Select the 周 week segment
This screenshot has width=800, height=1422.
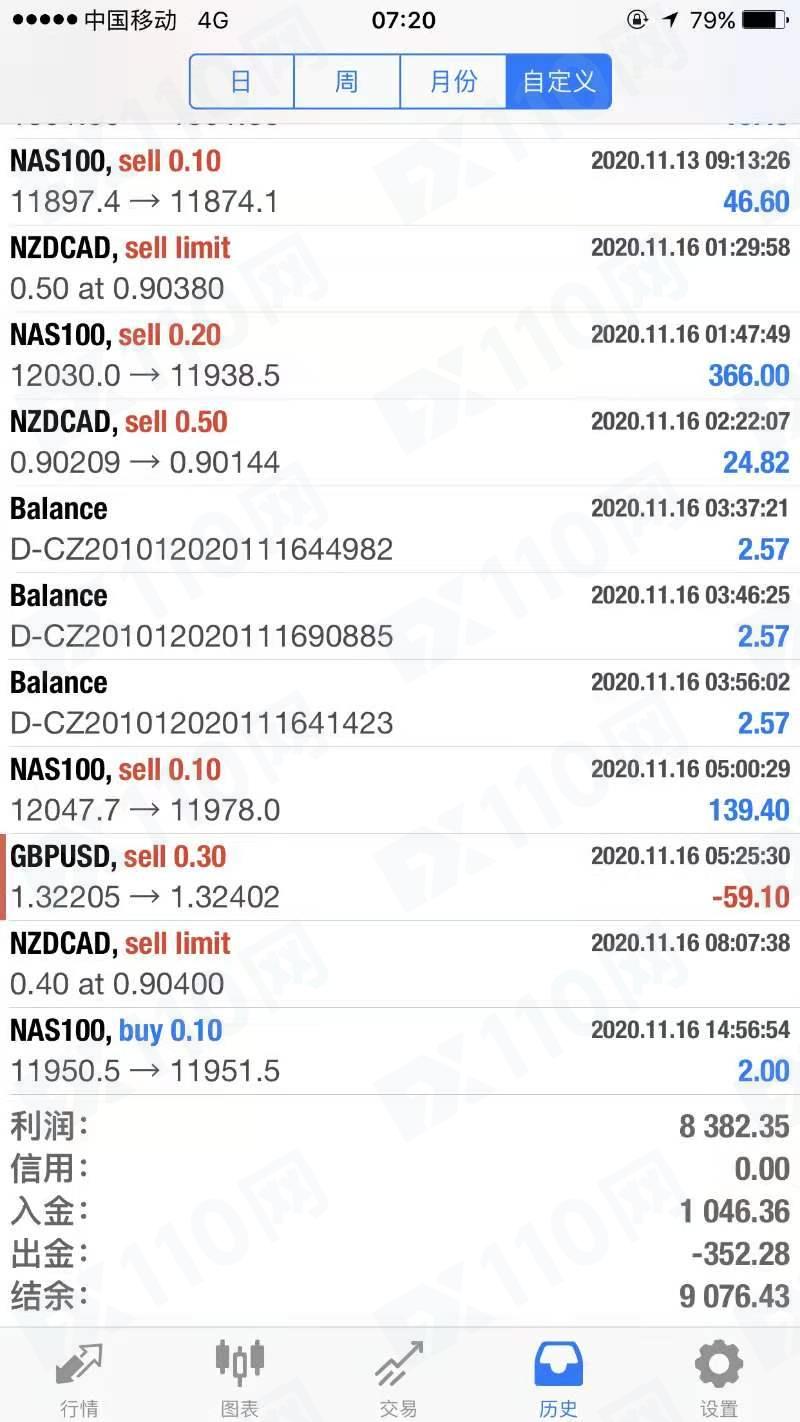[x=347, y=81]
